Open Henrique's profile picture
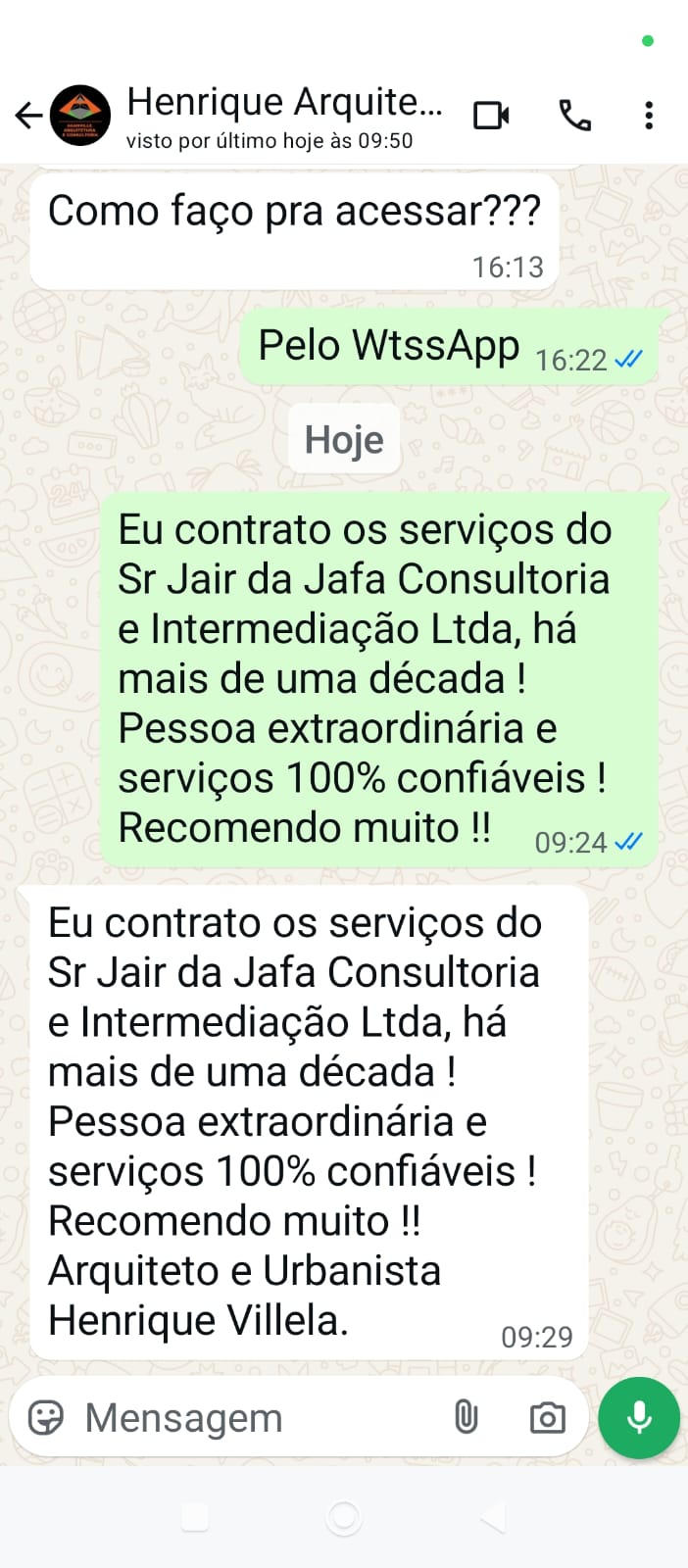 80,116
